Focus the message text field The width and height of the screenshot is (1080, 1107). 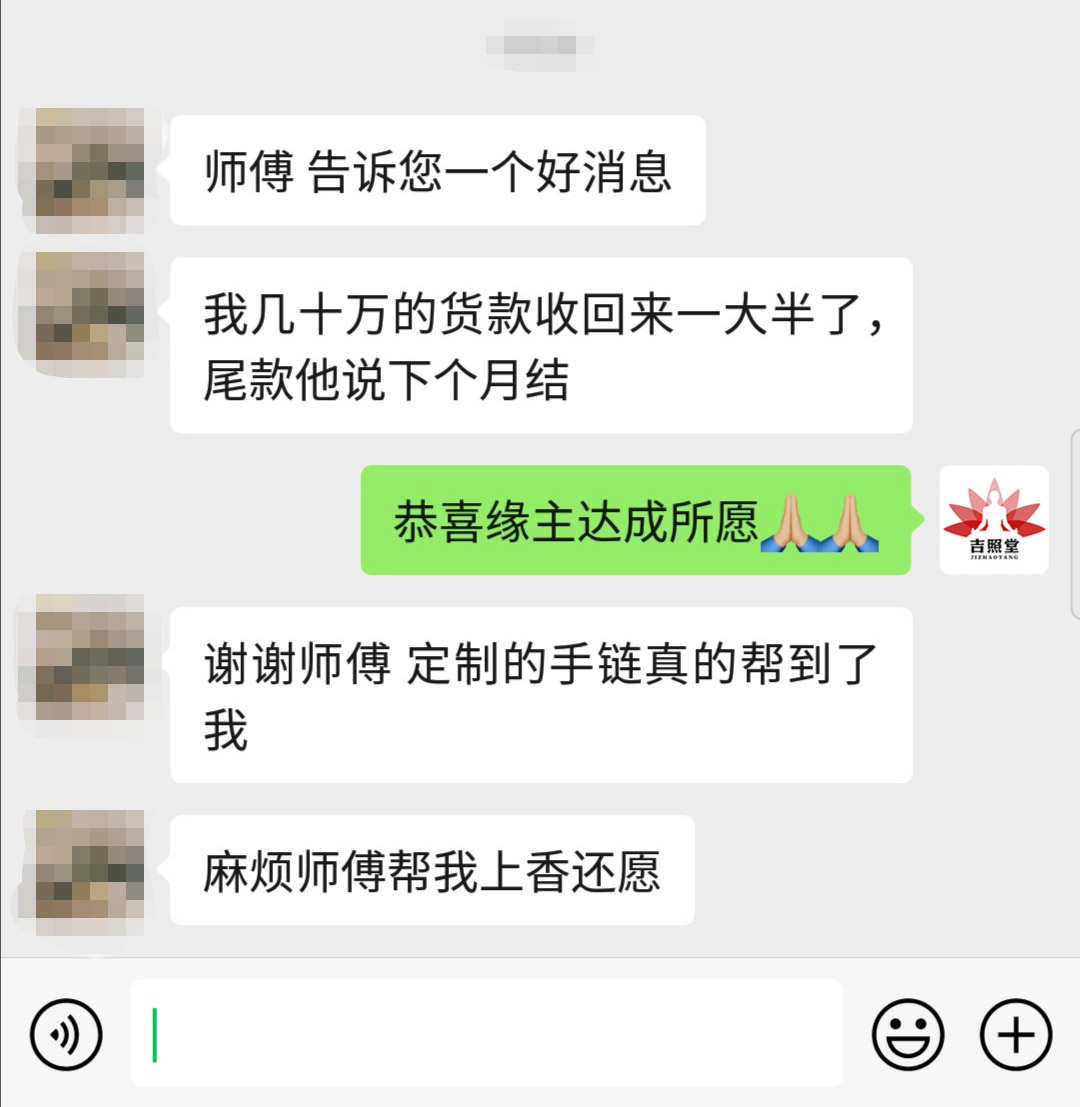[x=486, y=1034]
